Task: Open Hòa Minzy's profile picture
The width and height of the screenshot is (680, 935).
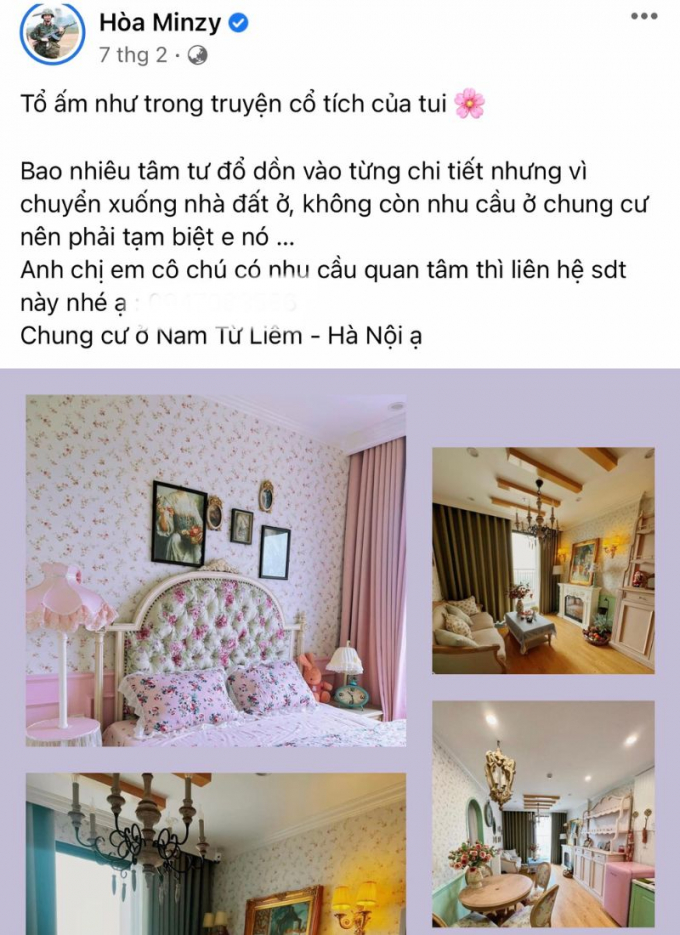Action: [52, 34]
